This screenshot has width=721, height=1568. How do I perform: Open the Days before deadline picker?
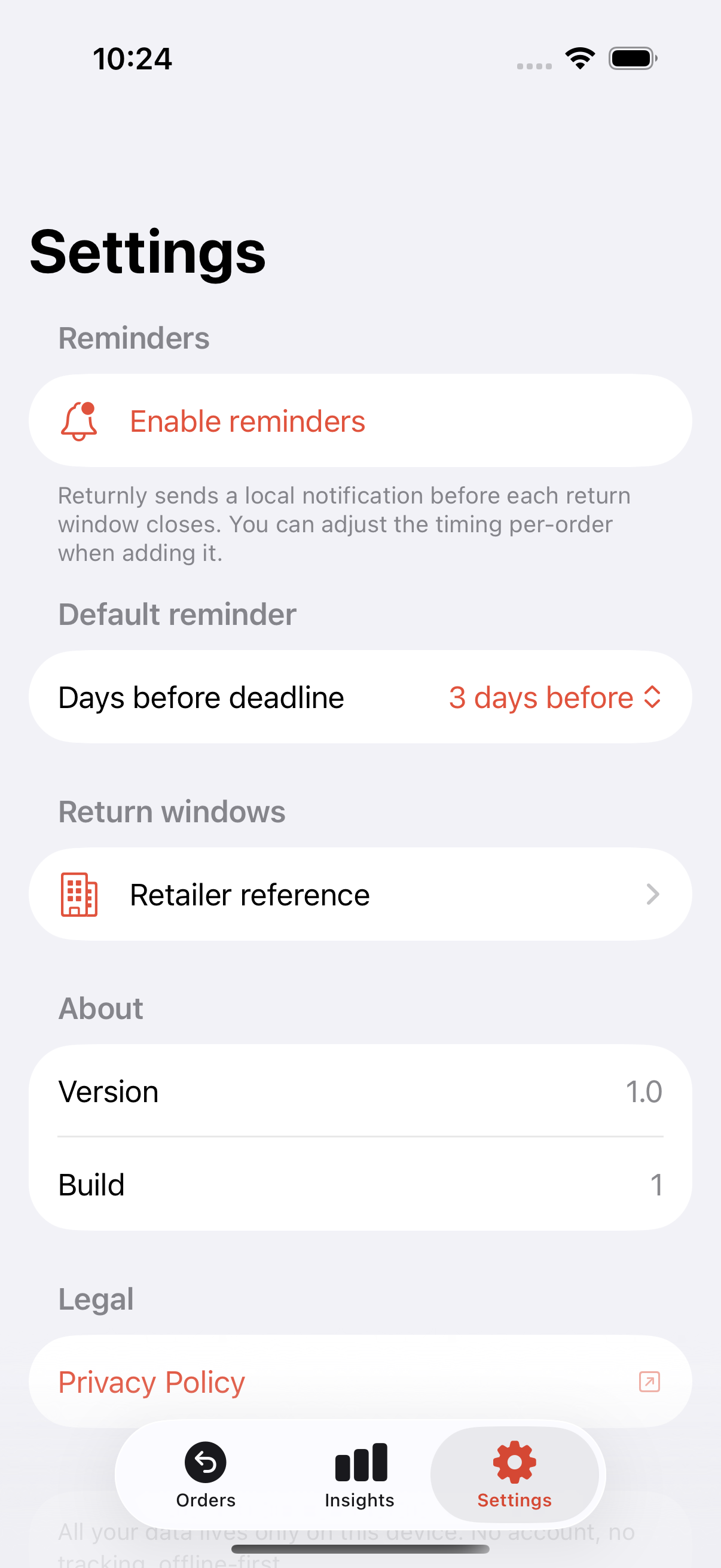tap(360, 697)
